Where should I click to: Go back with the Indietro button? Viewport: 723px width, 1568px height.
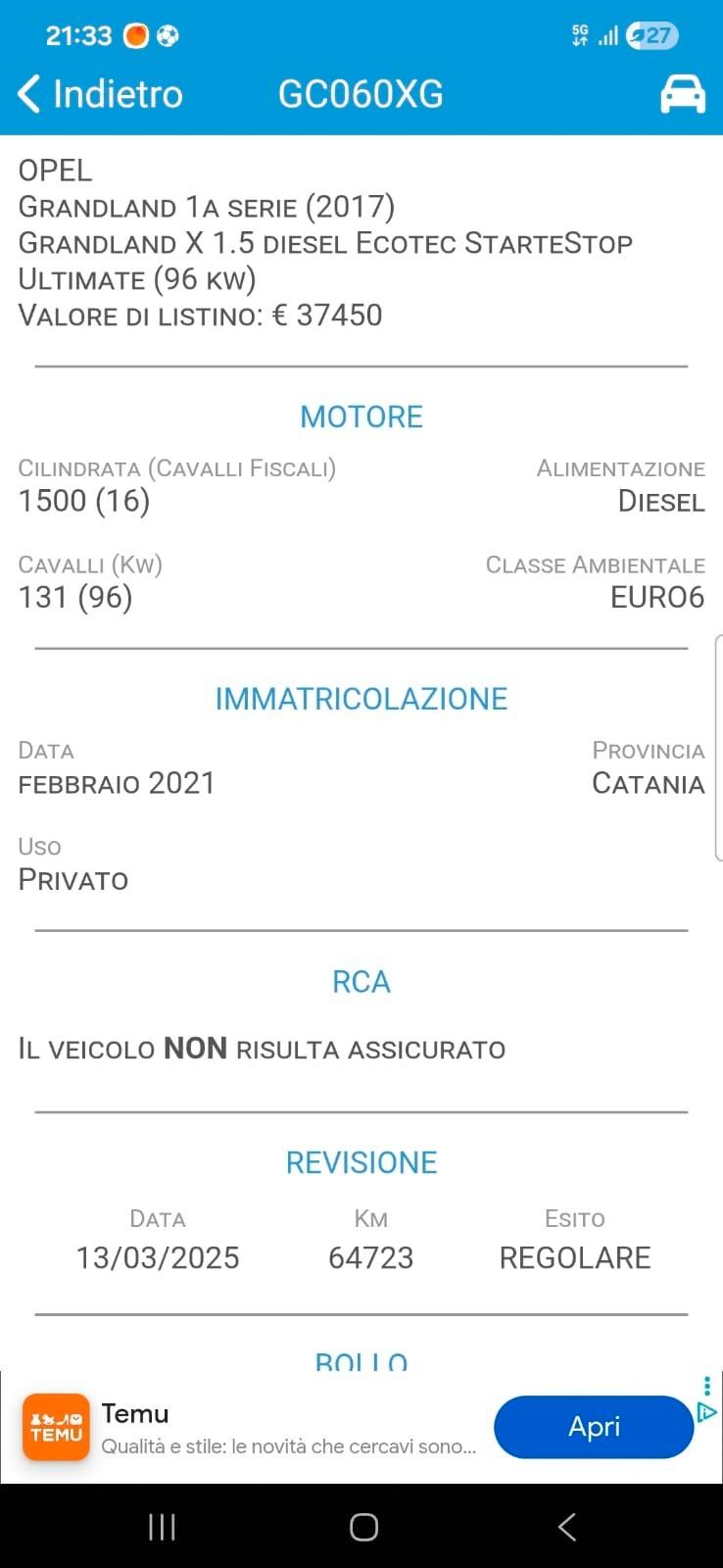100,94
